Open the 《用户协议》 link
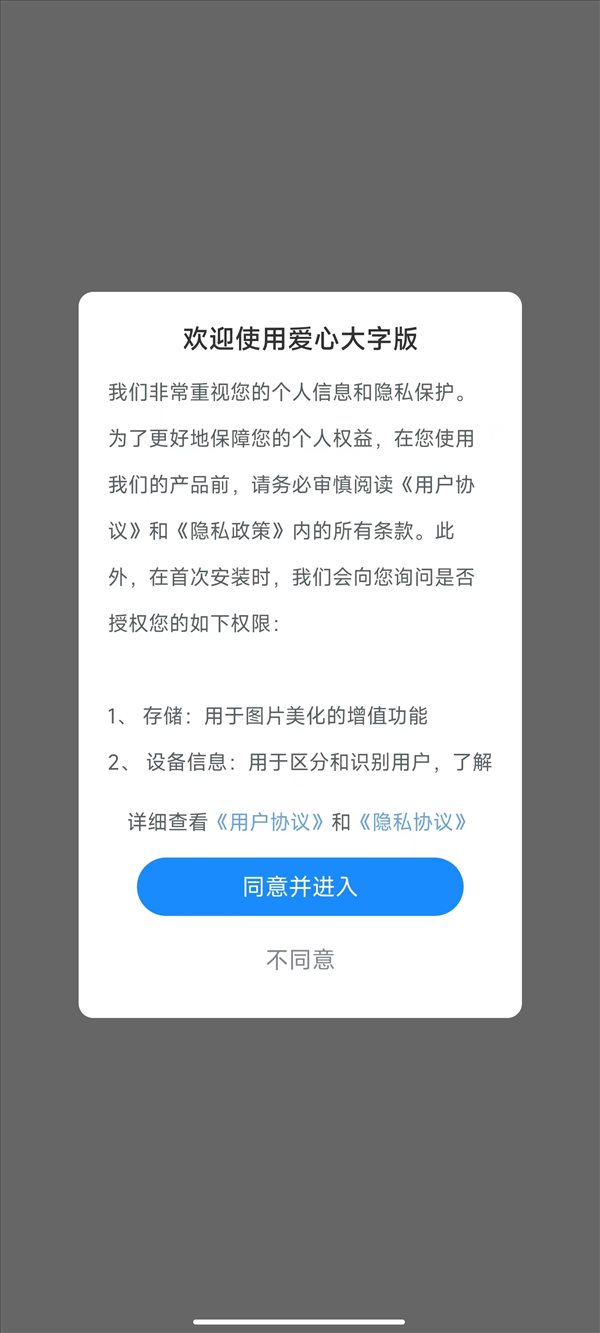 [x=270, y=822]
